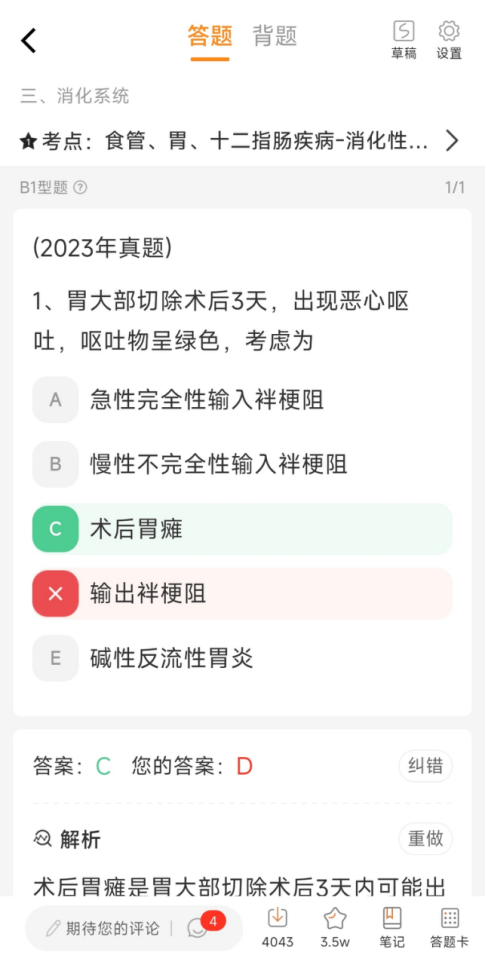Expand the 考点 topic row
This screenshot has width=486, height=966.
(243, 141)
